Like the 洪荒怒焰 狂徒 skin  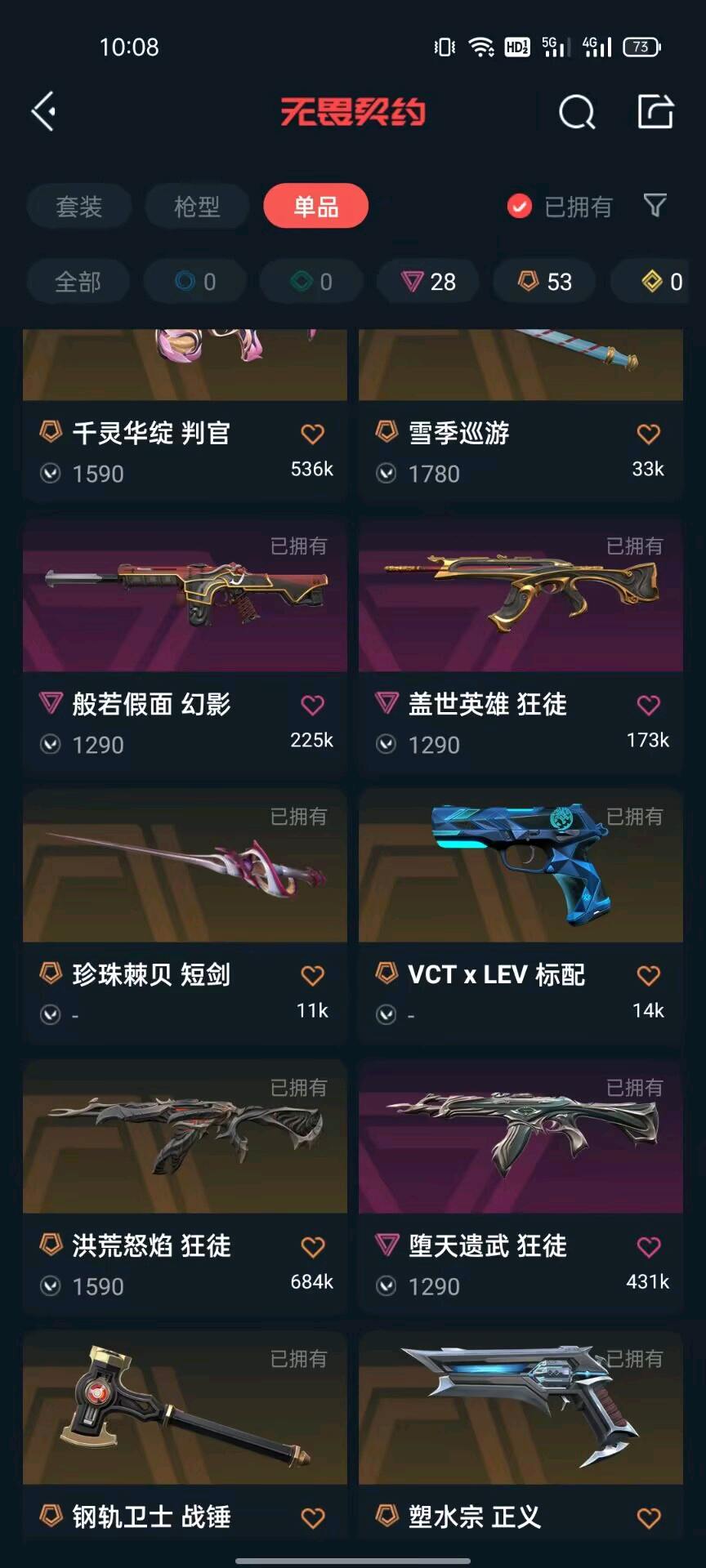coord(313,1247)
